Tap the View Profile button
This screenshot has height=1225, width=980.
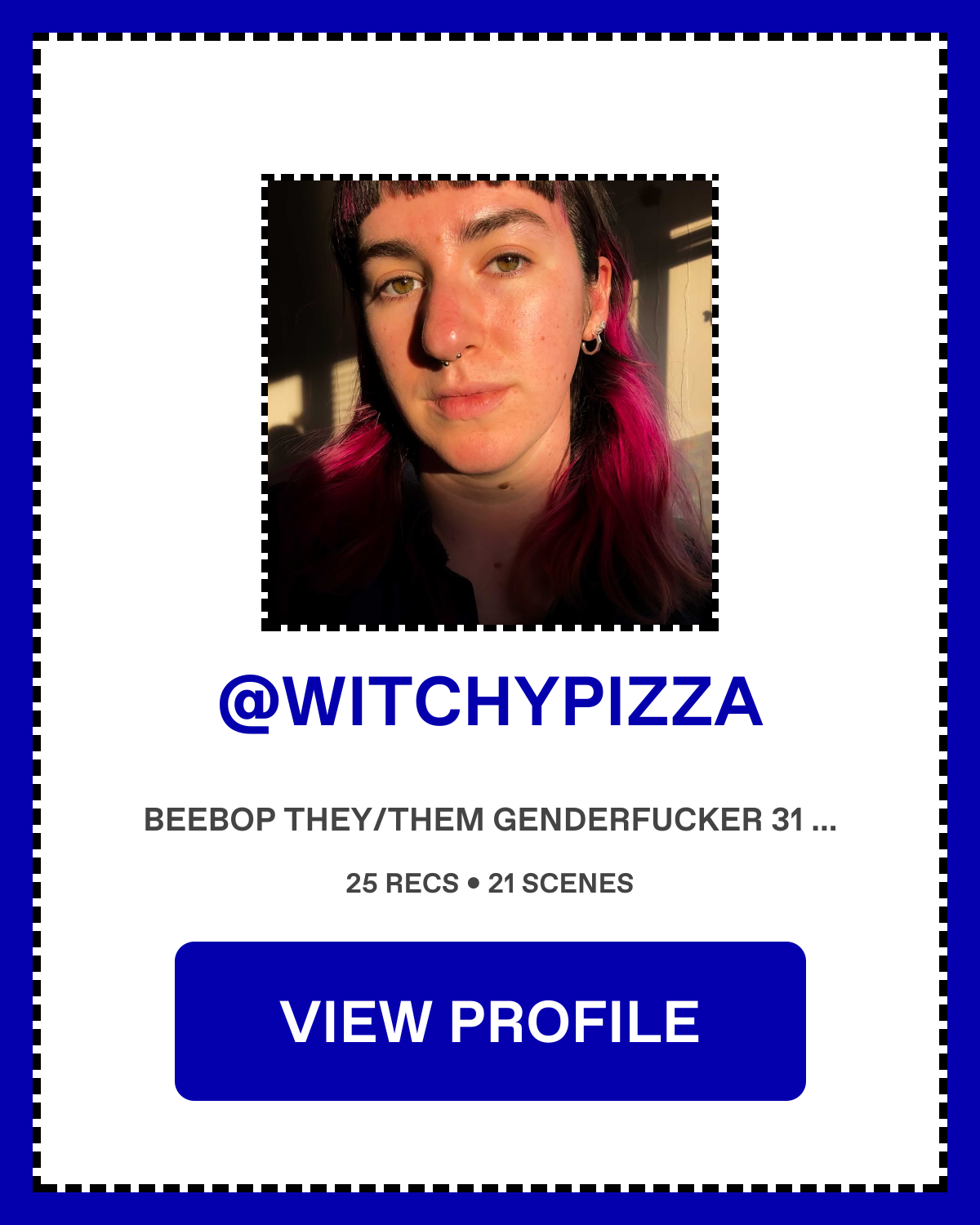coord(490,1021)
